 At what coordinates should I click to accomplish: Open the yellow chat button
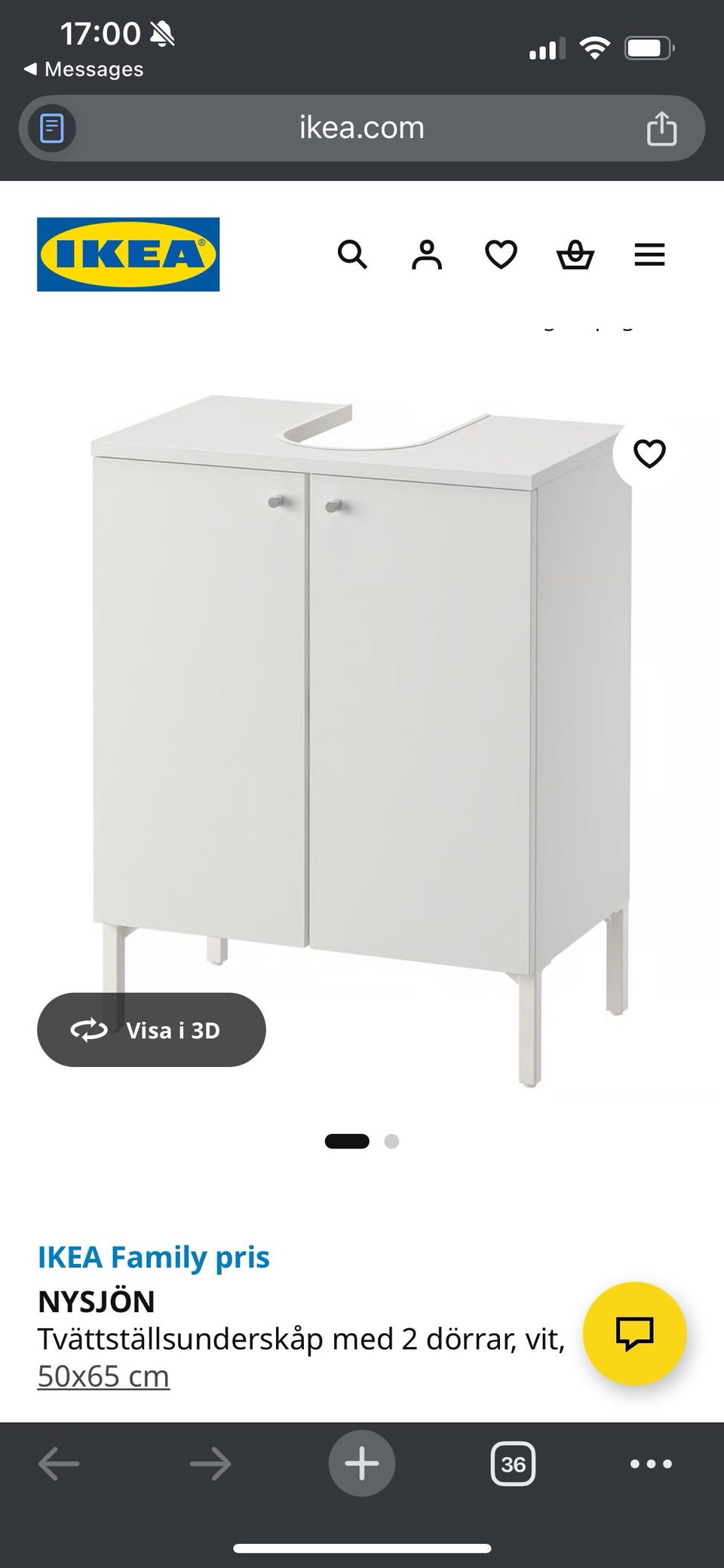634,1333
